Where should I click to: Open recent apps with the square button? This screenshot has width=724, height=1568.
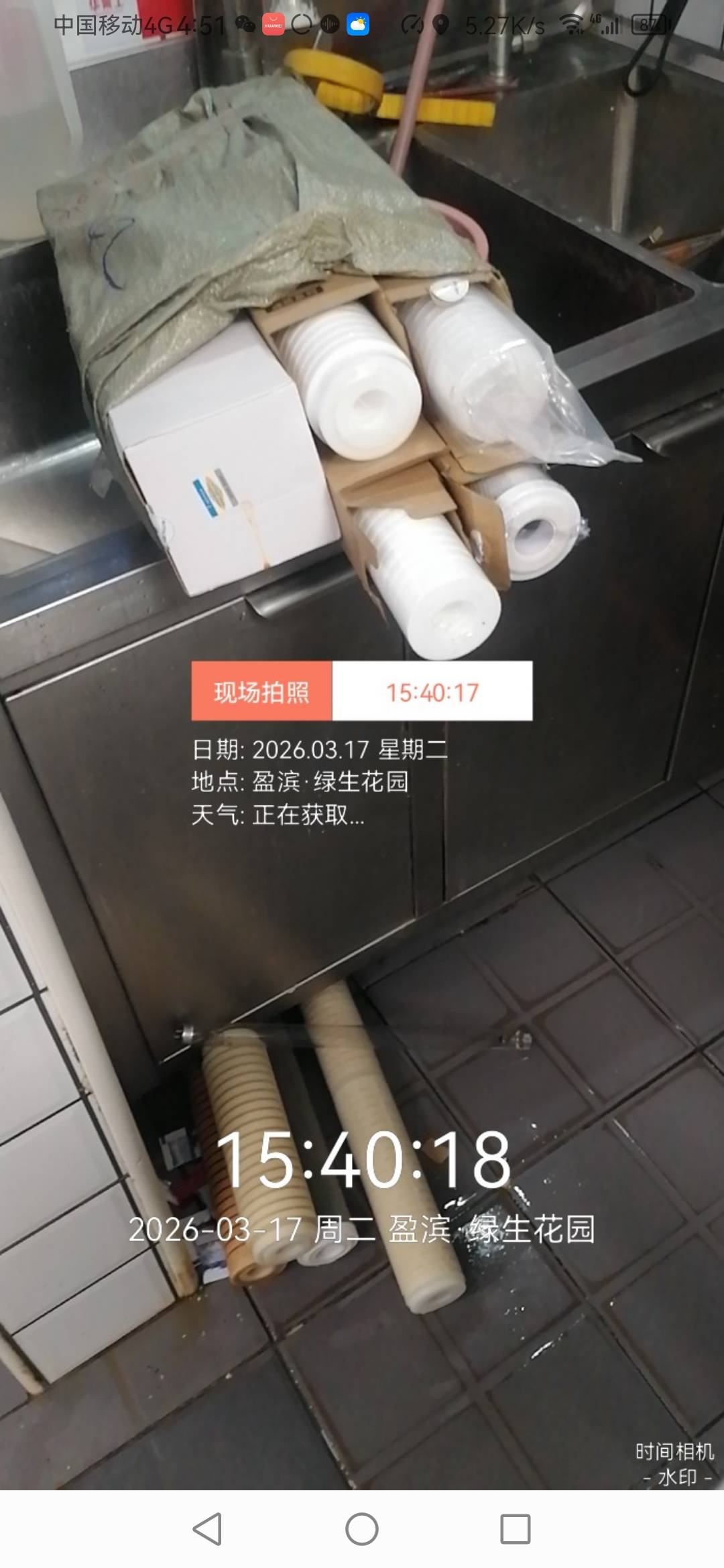[516, 1529]
